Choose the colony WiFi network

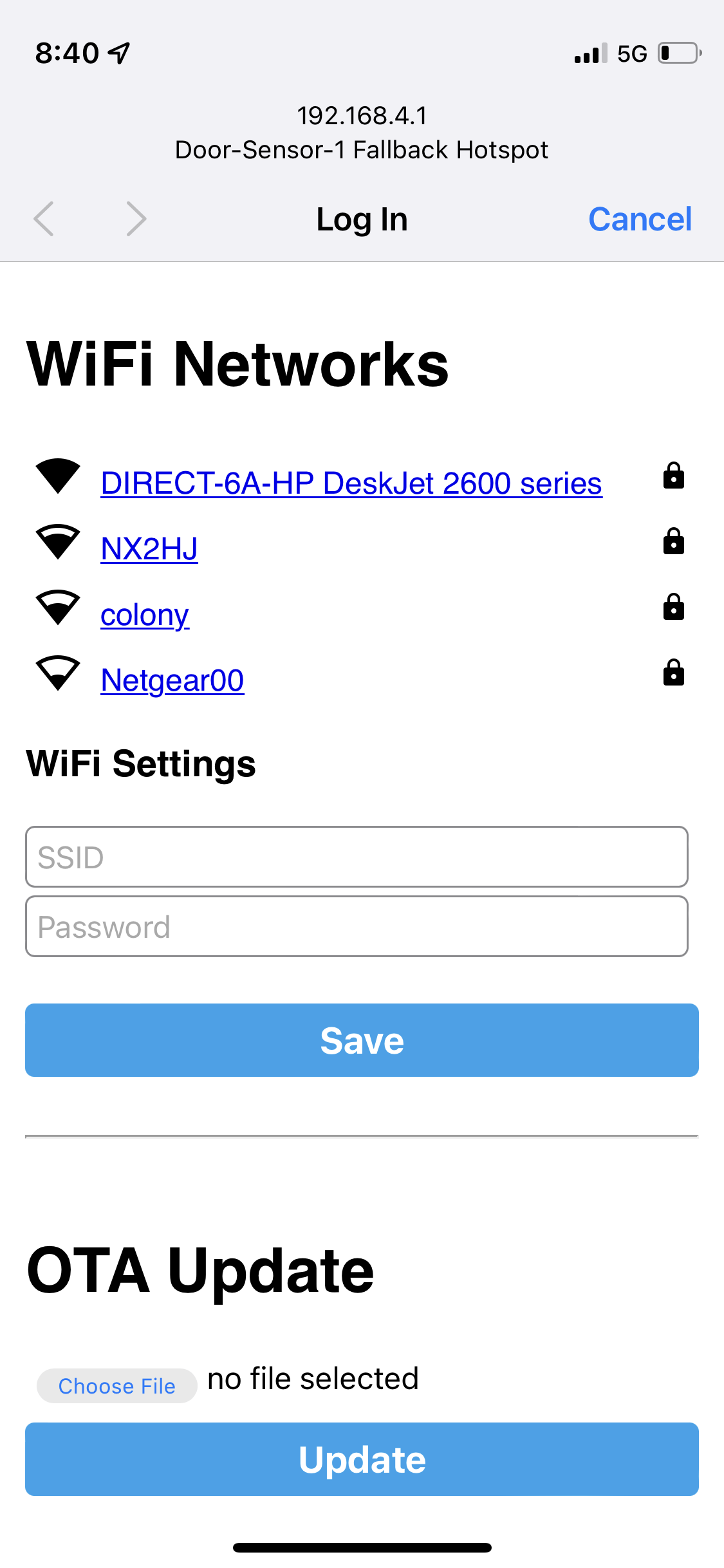[145, 615]
